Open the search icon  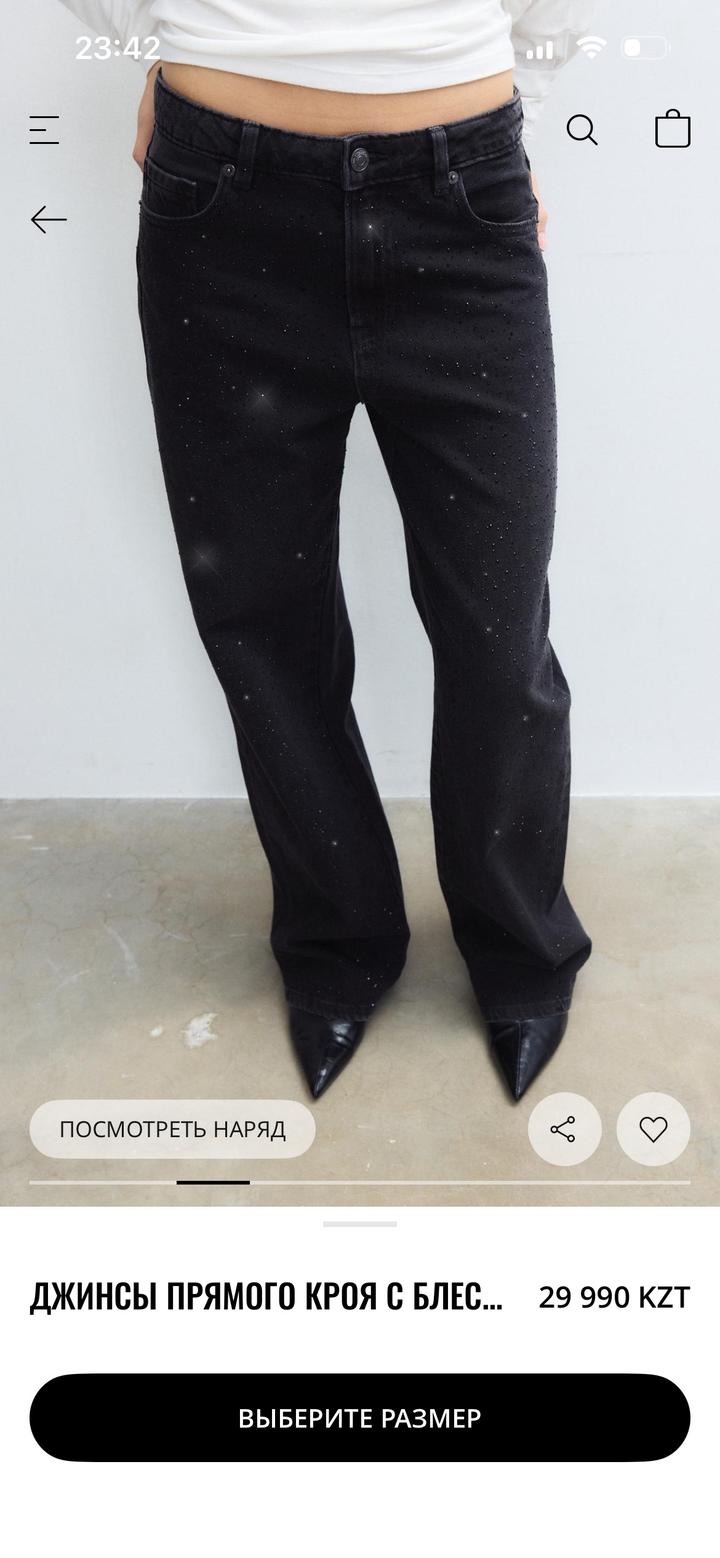(x=582, y=130)
